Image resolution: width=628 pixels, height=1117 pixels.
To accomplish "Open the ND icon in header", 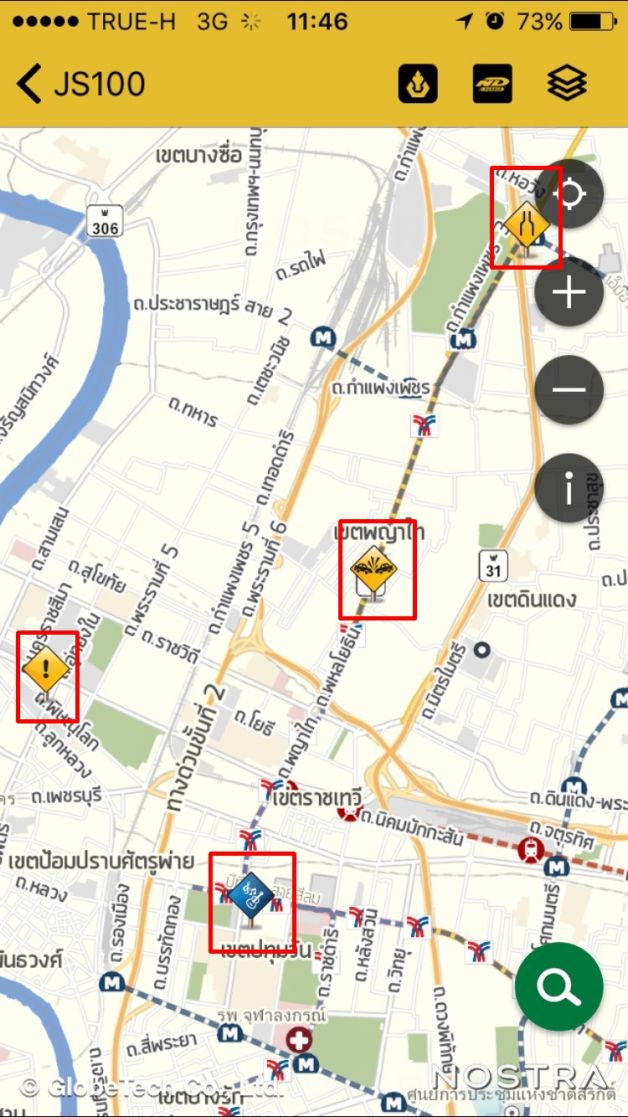I will (493, 84).
